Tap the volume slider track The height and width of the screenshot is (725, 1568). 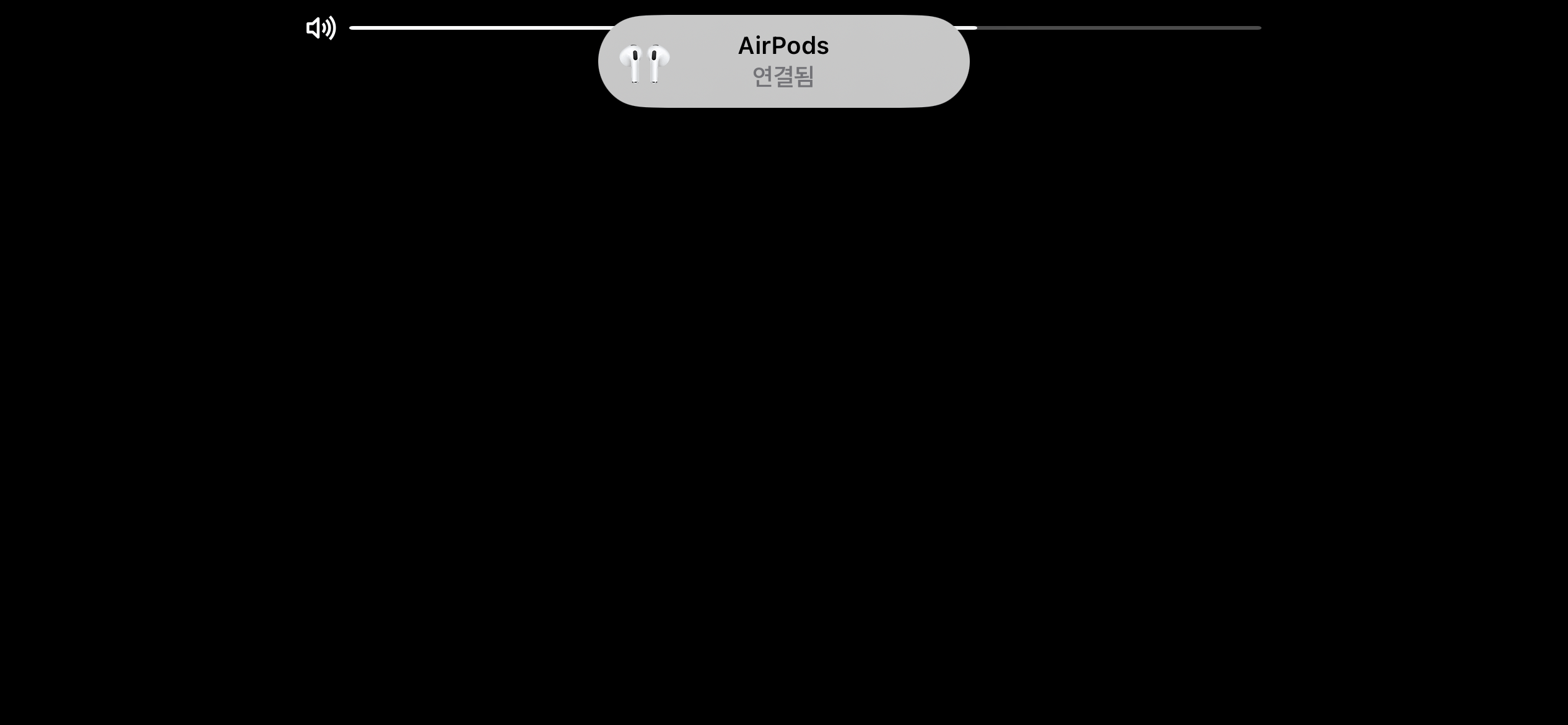point(1115,28)
